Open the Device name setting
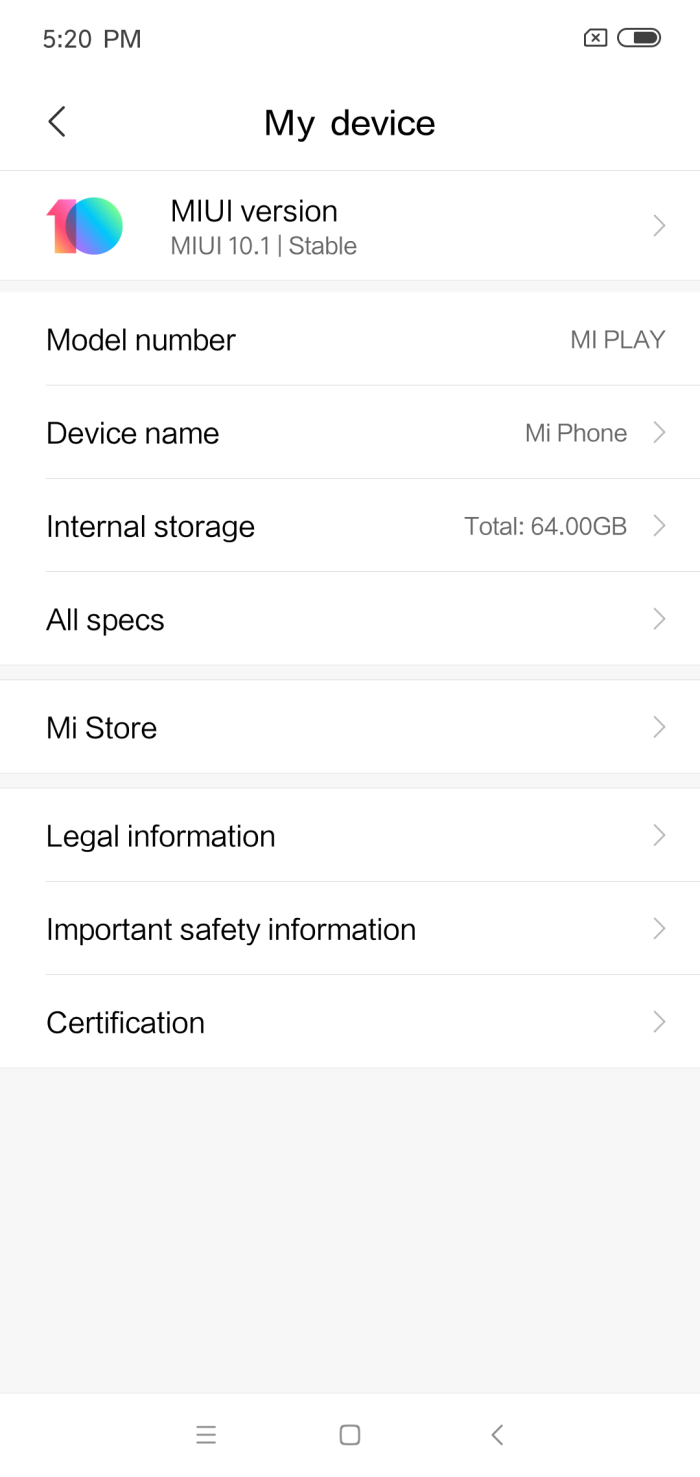Viewport: 700px width, 1477px height. point(350,433)
